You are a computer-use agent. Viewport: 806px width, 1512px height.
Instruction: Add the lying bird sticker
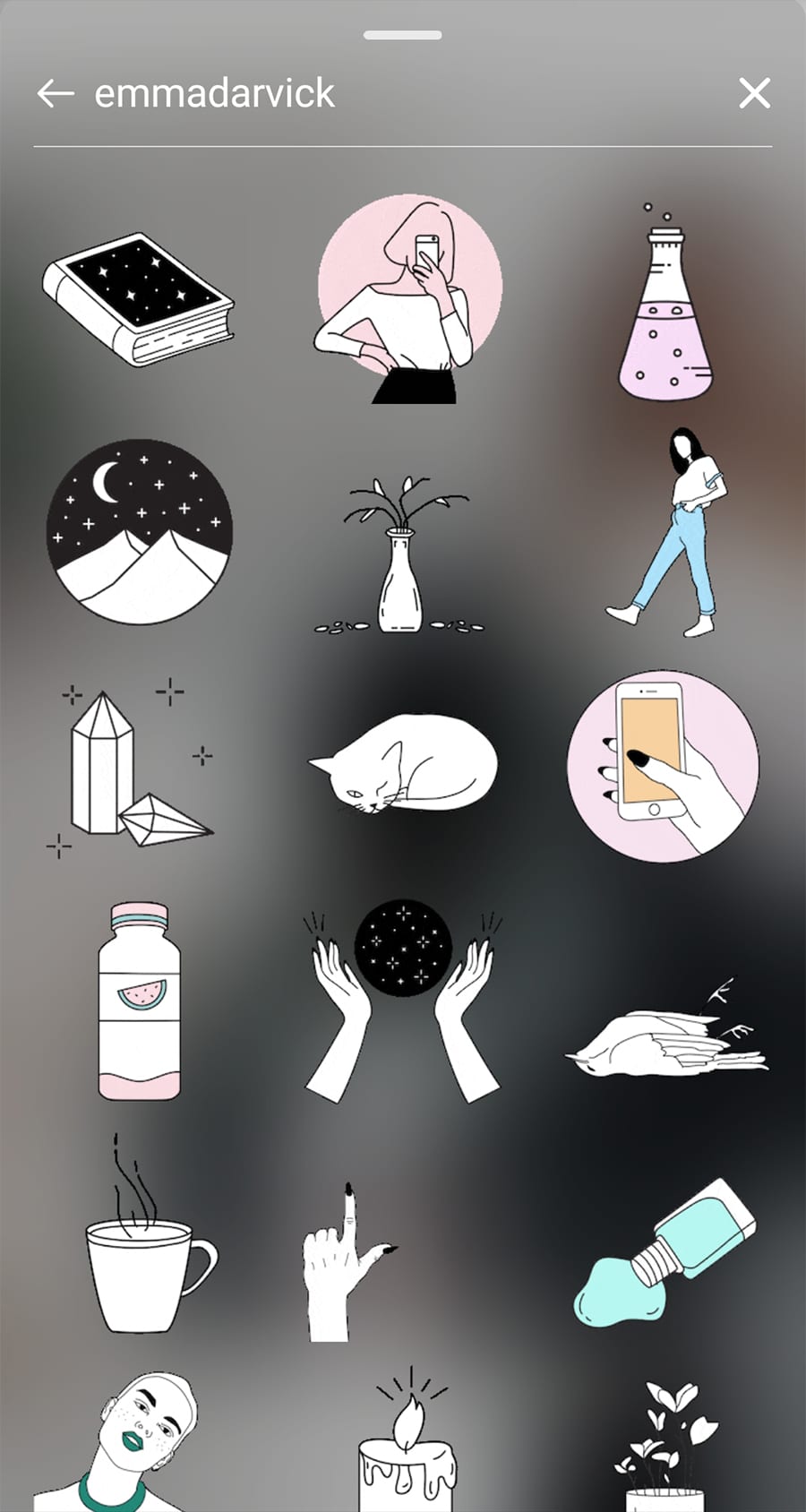(667, 1030)
